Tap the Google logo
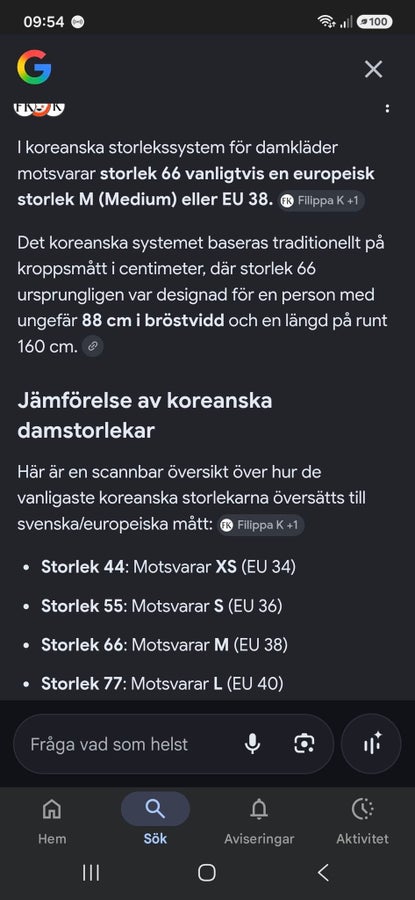Viewport: 415px width, 900px height. click(34, 68)
